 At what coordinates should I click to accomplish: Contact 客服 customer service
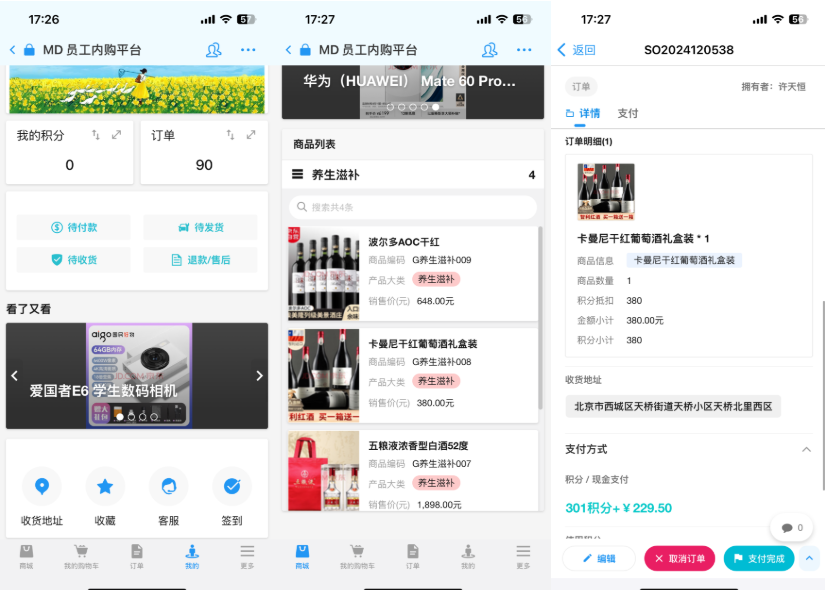click(169, 497)
